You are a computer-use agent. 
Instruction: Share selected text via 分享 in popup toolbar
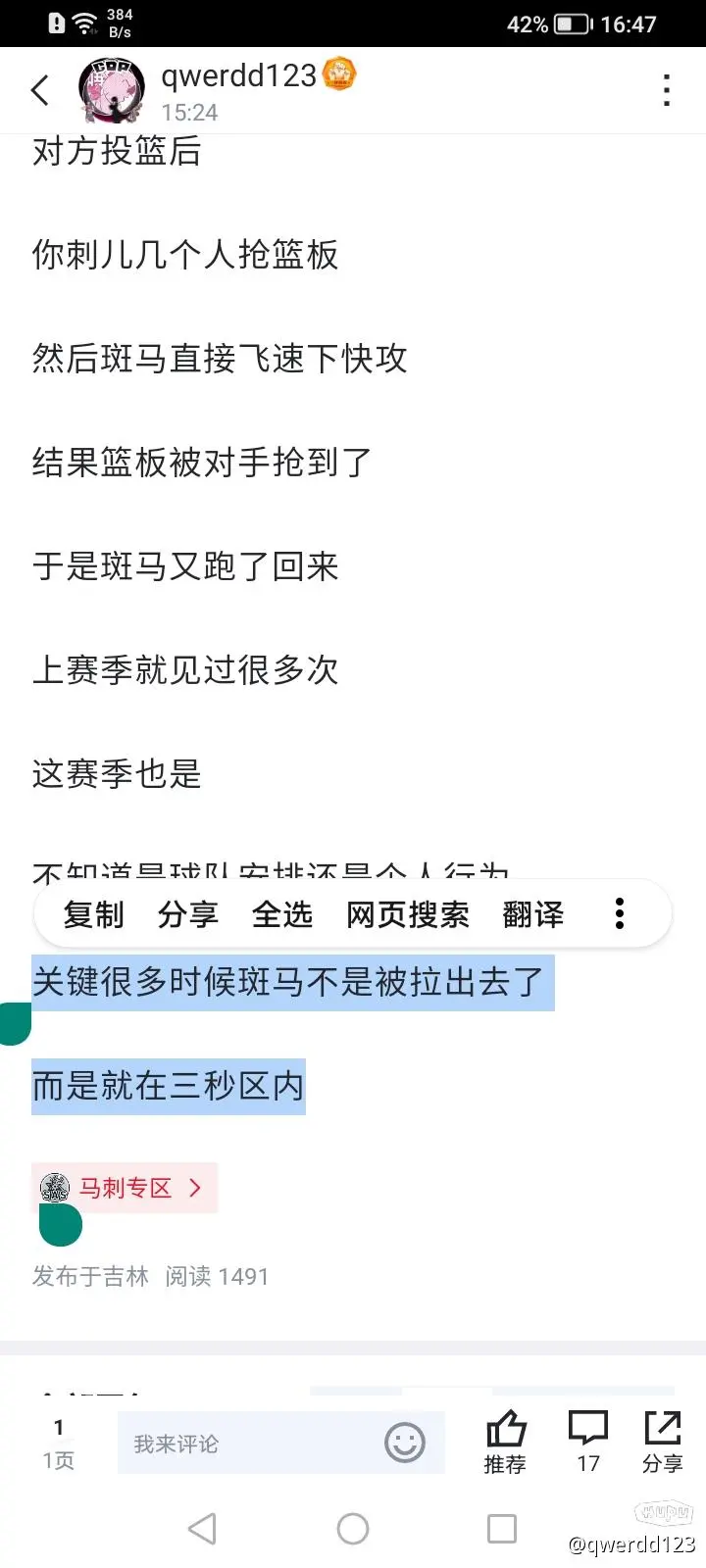pos(187,914)
